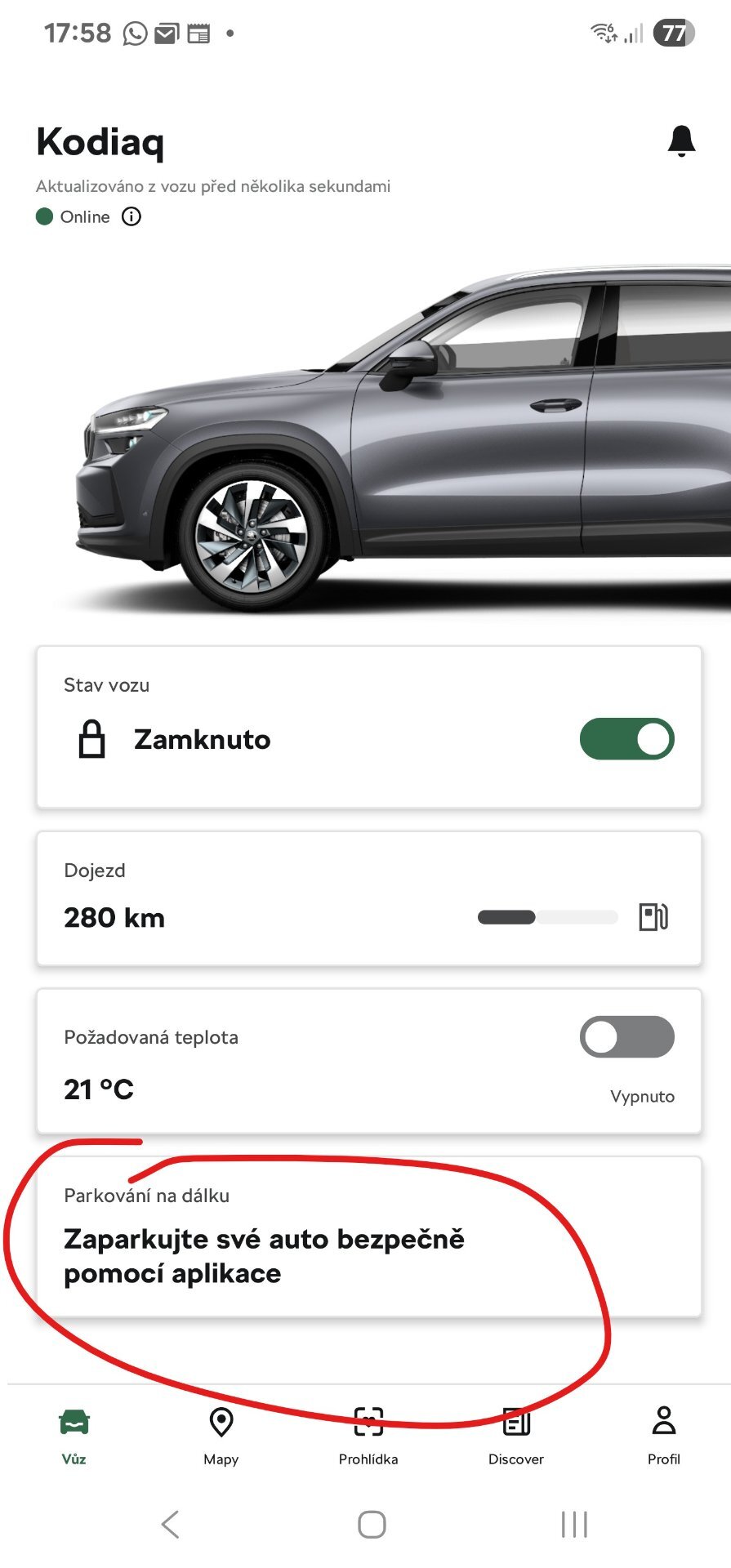Tap the system back button

point(170,1524)
